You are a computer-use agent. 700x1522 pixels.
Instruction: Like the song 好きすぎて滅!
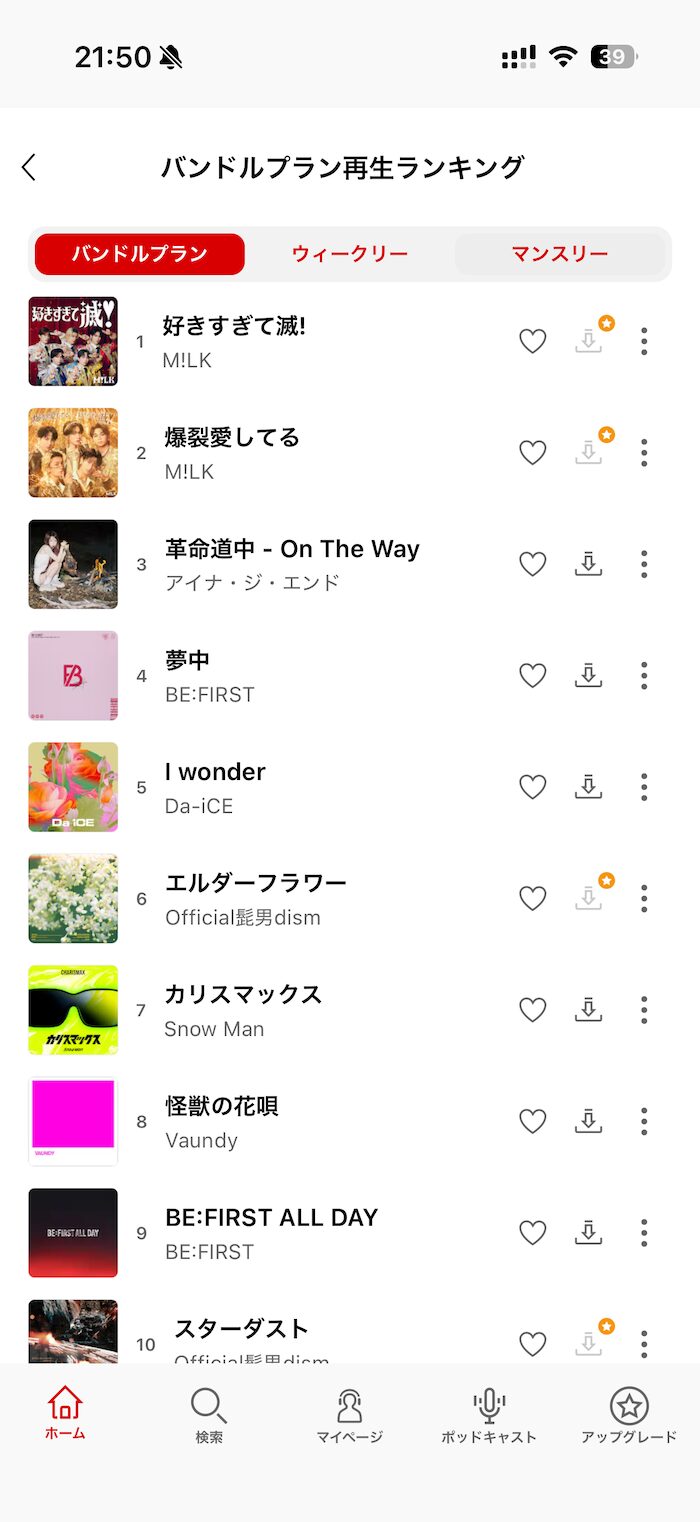533,341
